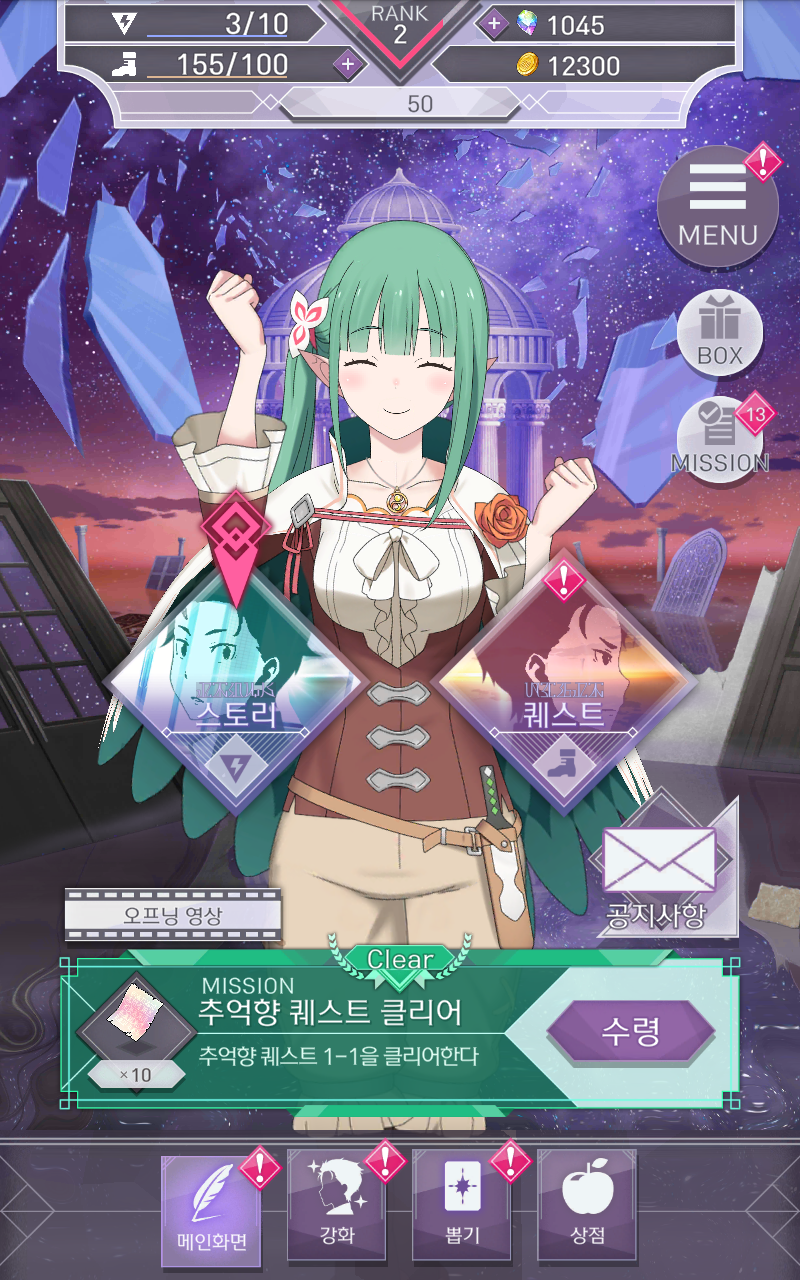
Task: Open the gift BOX
Action: click(x=720, y=332)
